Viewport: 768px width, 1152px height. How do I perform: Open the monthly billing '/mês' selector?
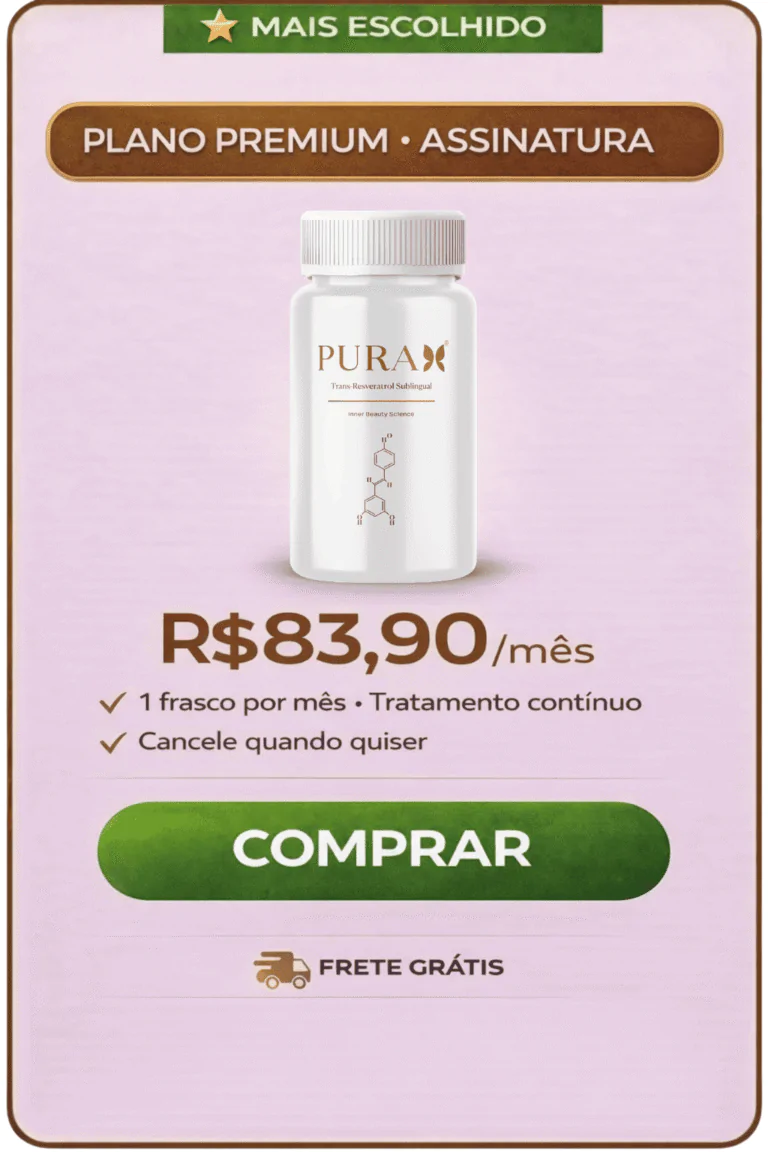coord(550,648)
